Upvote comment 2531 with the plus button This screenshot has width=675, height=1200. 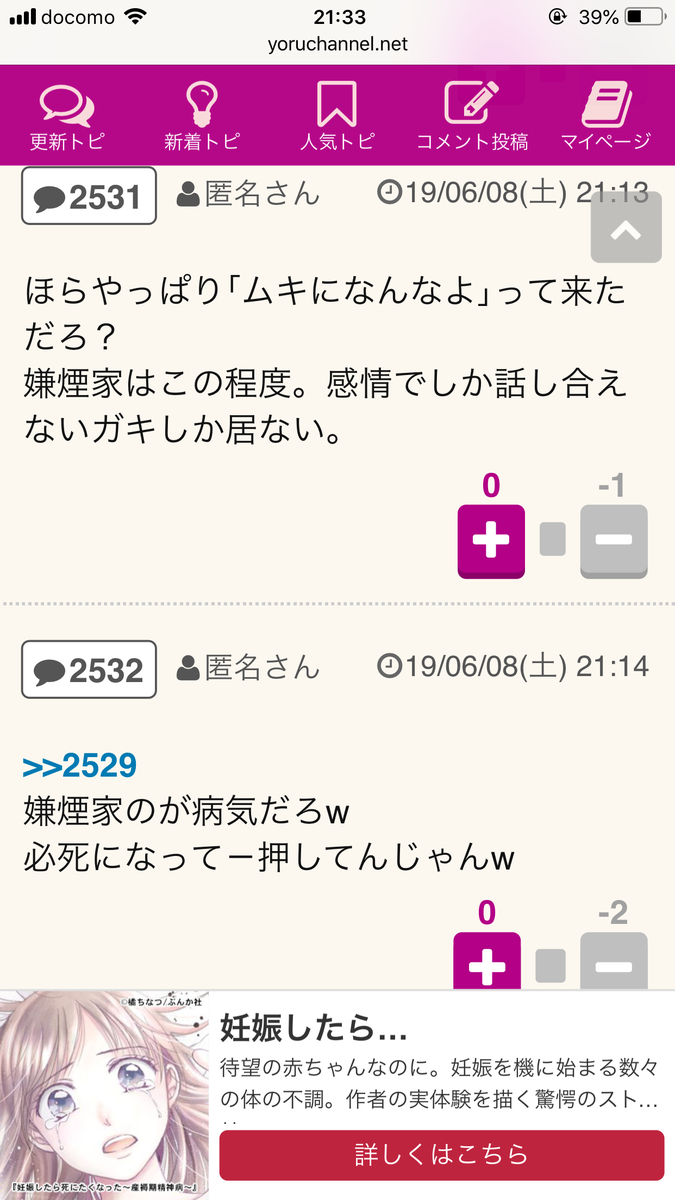pos(490,541)
